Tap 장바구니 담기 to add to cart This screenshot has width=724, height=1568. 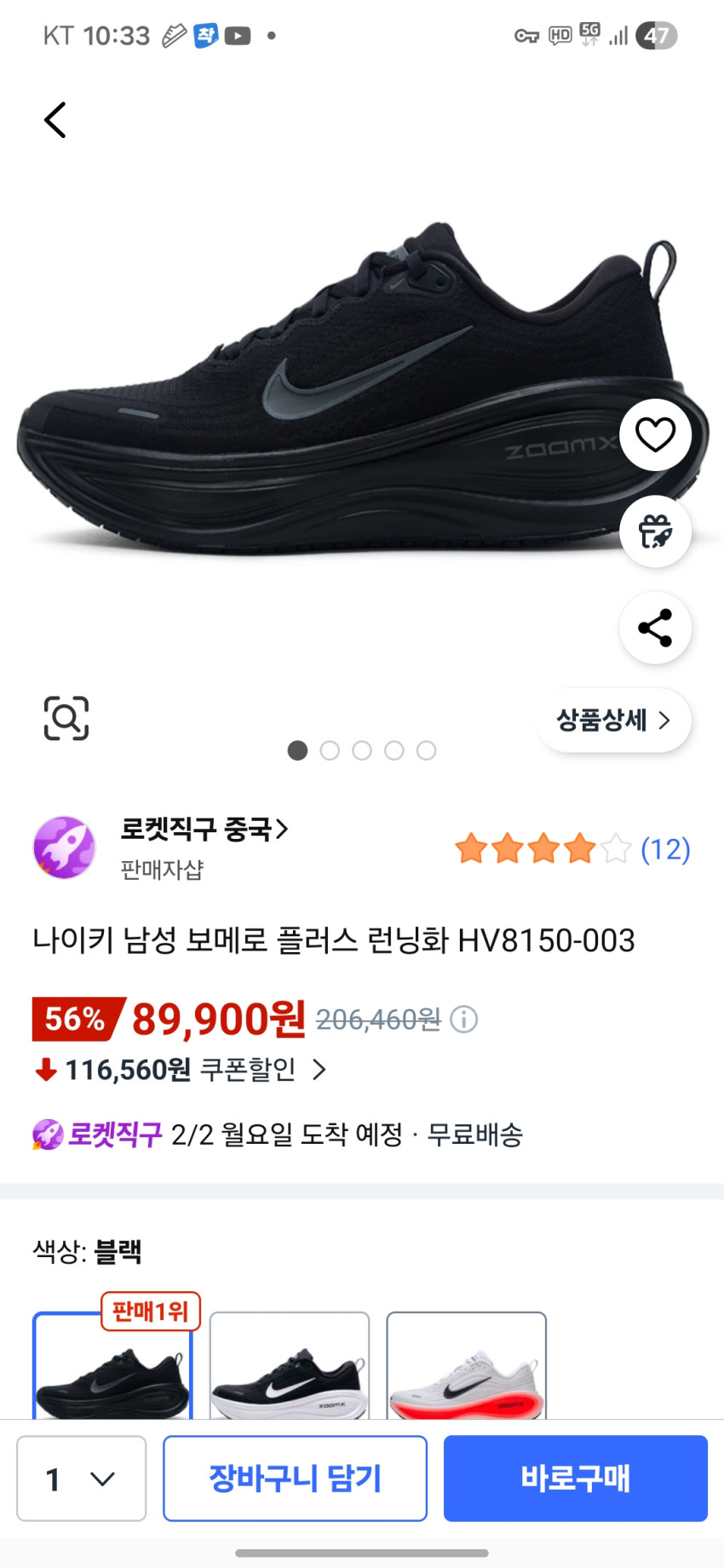pos(295,1479)
